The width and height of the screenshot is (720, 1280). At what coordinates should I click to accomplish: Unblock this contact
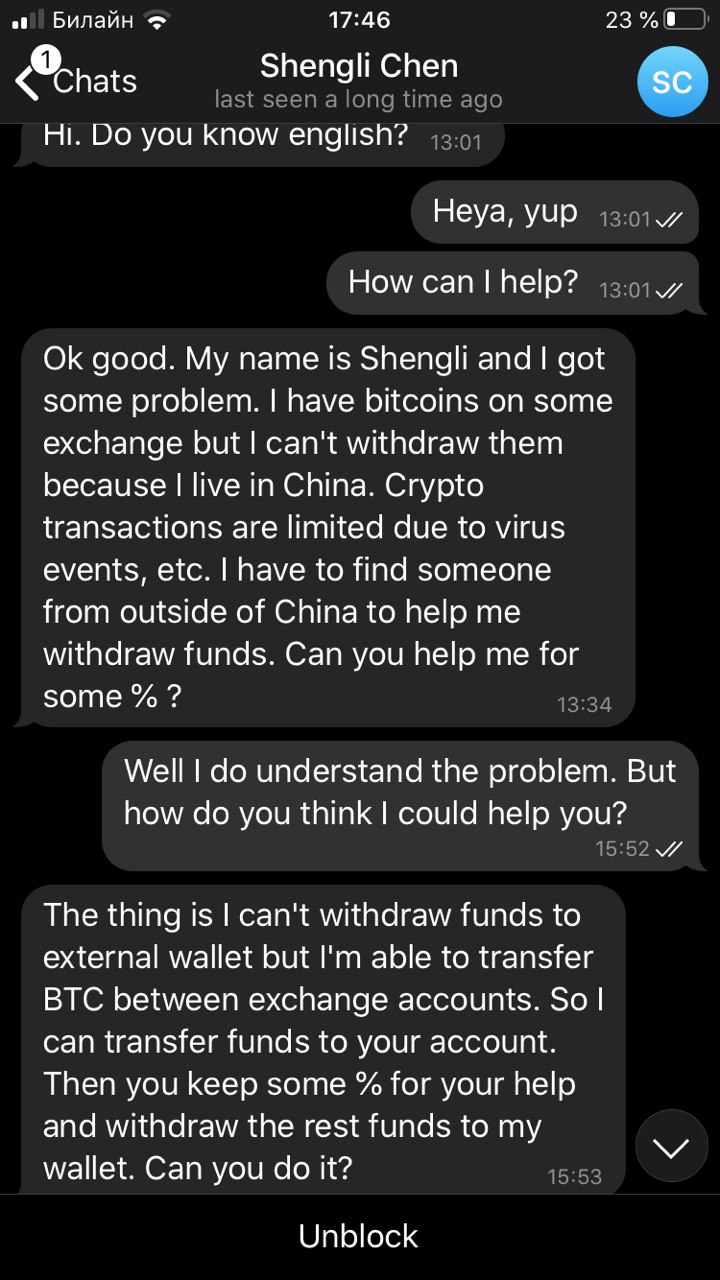[x=359, y=1236]
